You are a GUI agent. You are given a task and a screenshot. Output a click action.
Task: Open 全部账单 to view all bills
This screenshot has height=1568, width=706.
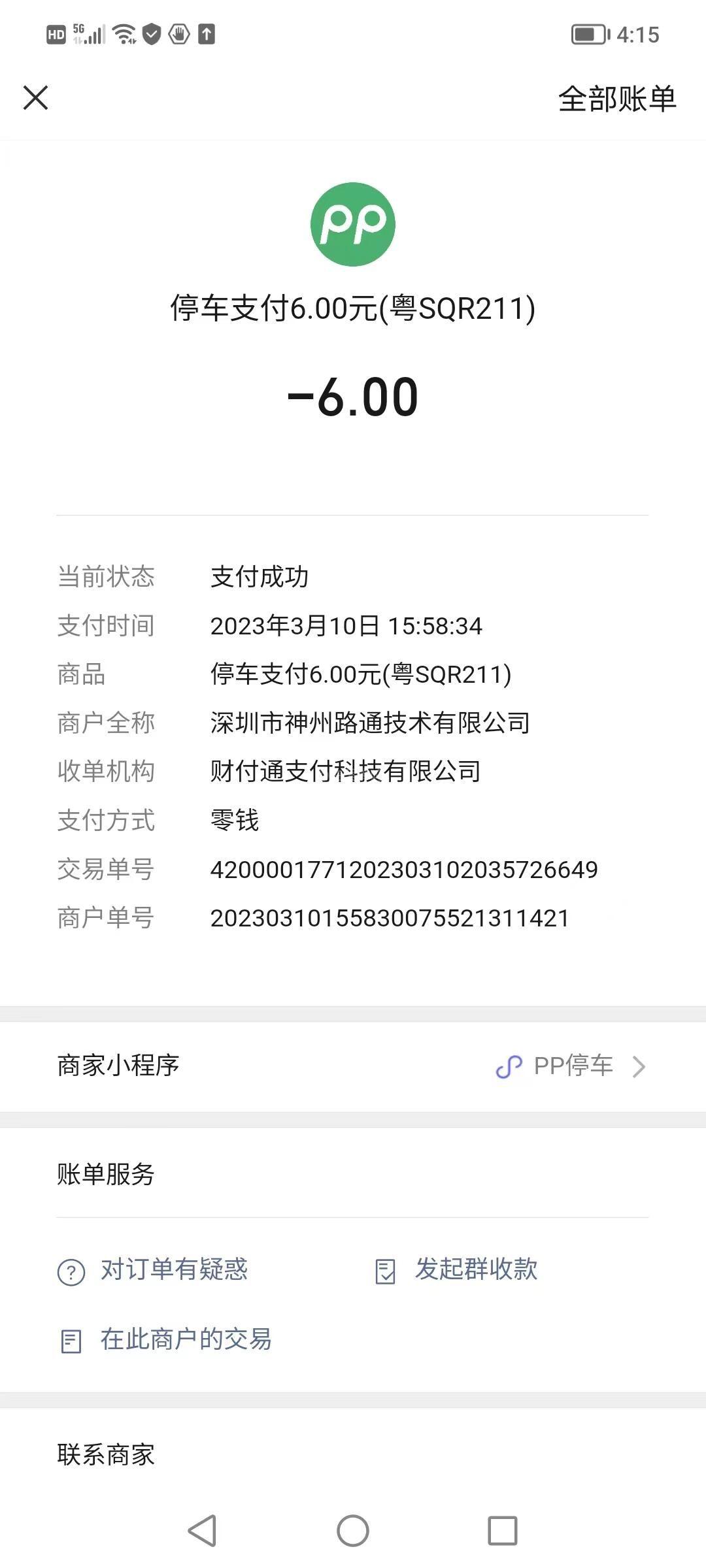point(617,99)
